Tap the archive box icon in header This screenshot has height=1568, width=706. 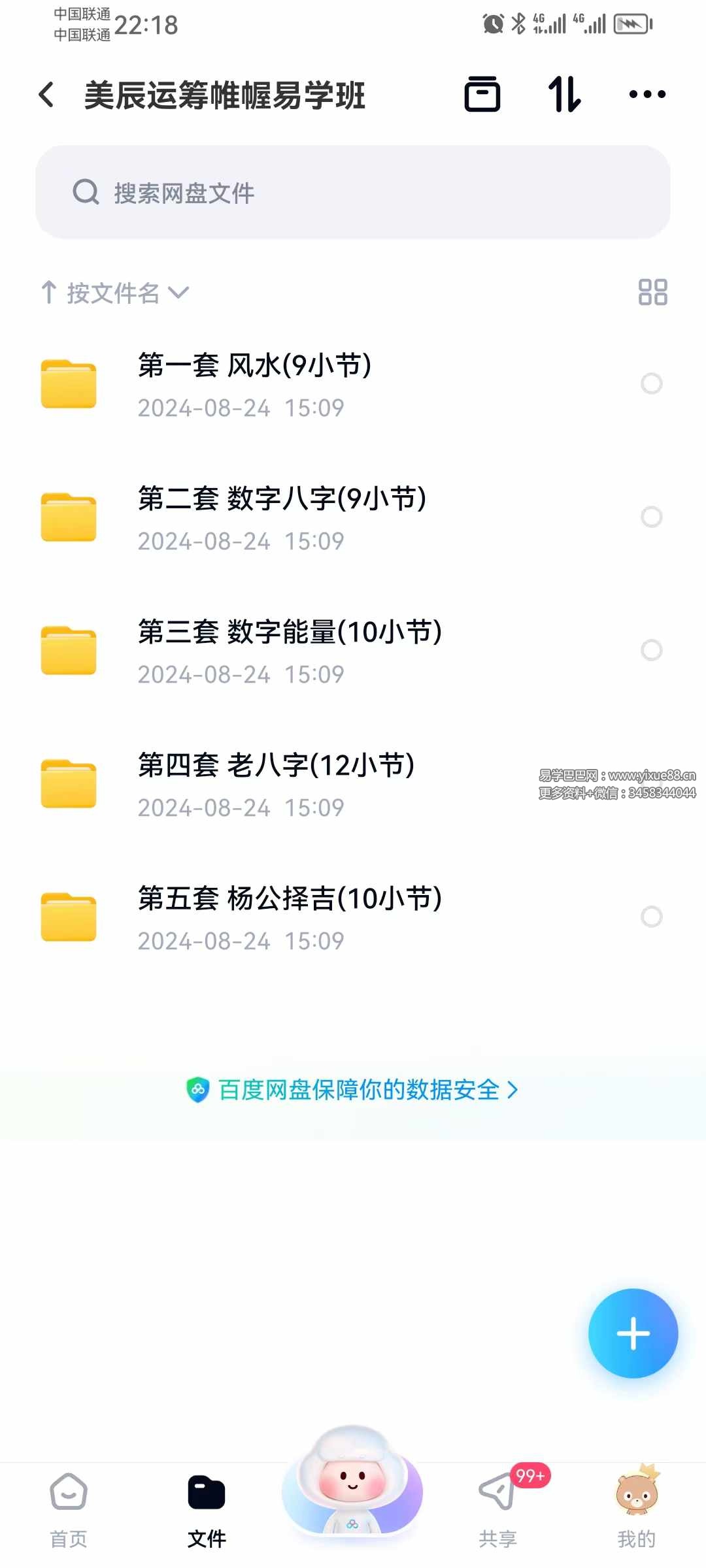click(x=482, y=95)
